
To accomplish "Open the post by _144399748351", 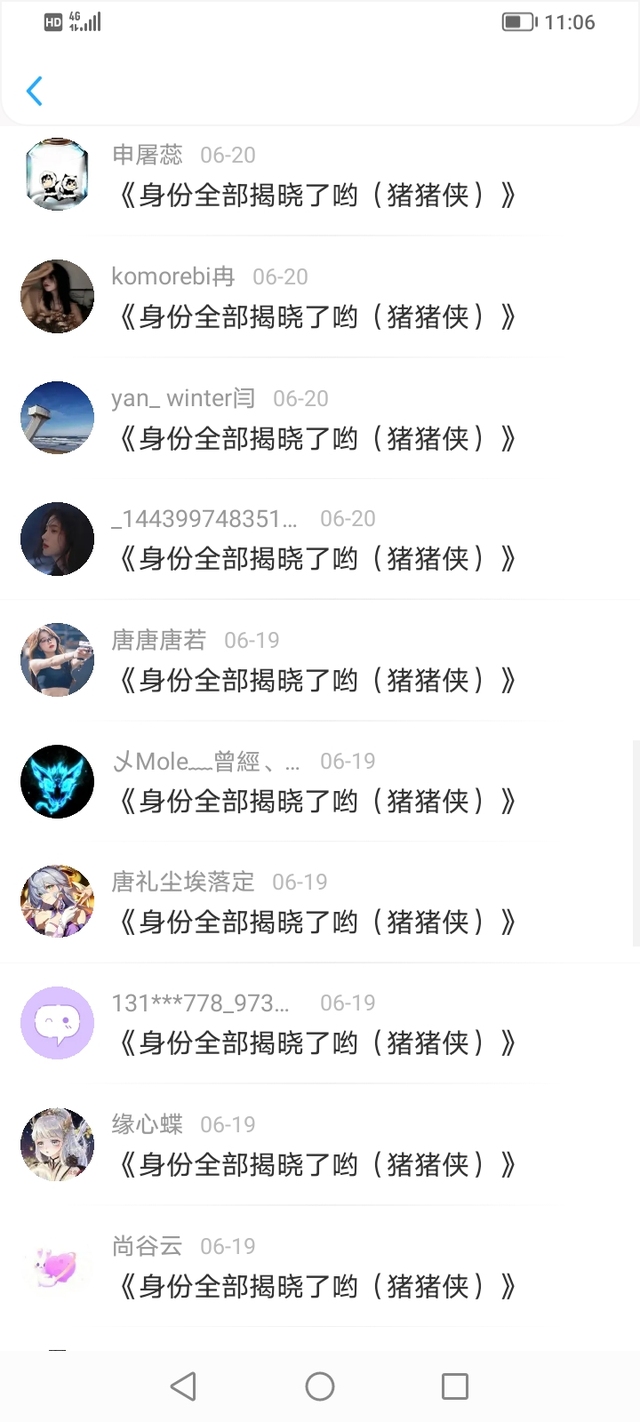I will point(318,559).
